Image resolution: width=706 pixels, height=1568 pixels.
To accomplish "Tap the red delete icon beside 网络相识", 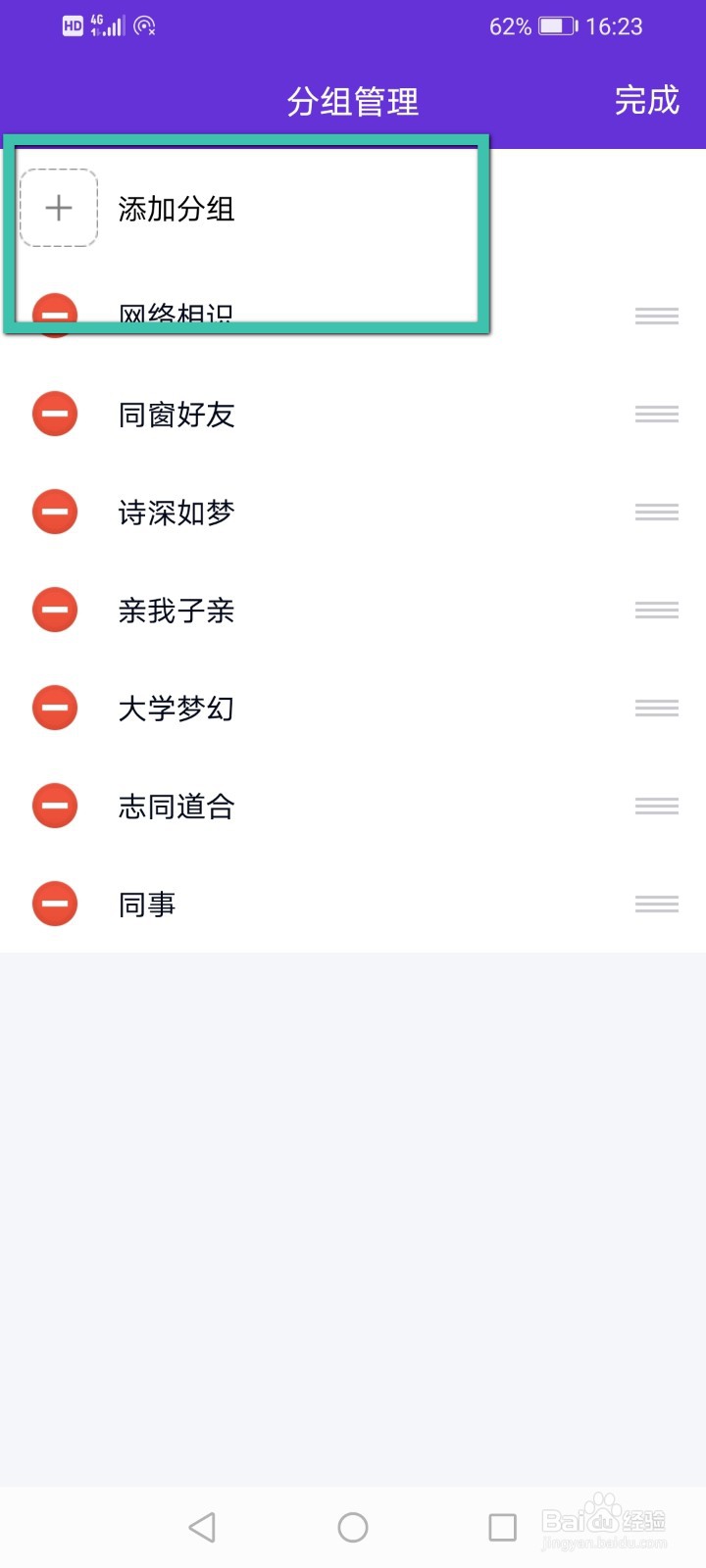I will 55,316.
